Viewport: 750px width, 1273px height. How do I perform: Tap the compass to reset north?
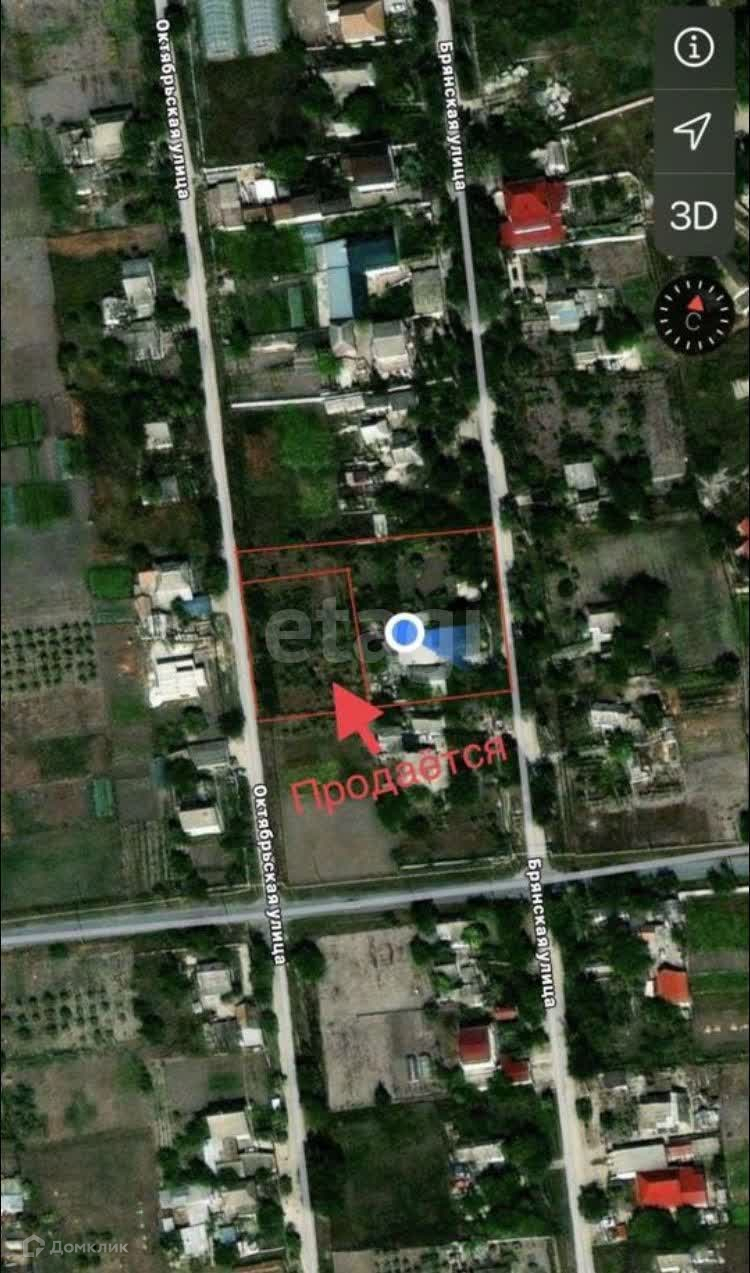[x=694, y=314]
